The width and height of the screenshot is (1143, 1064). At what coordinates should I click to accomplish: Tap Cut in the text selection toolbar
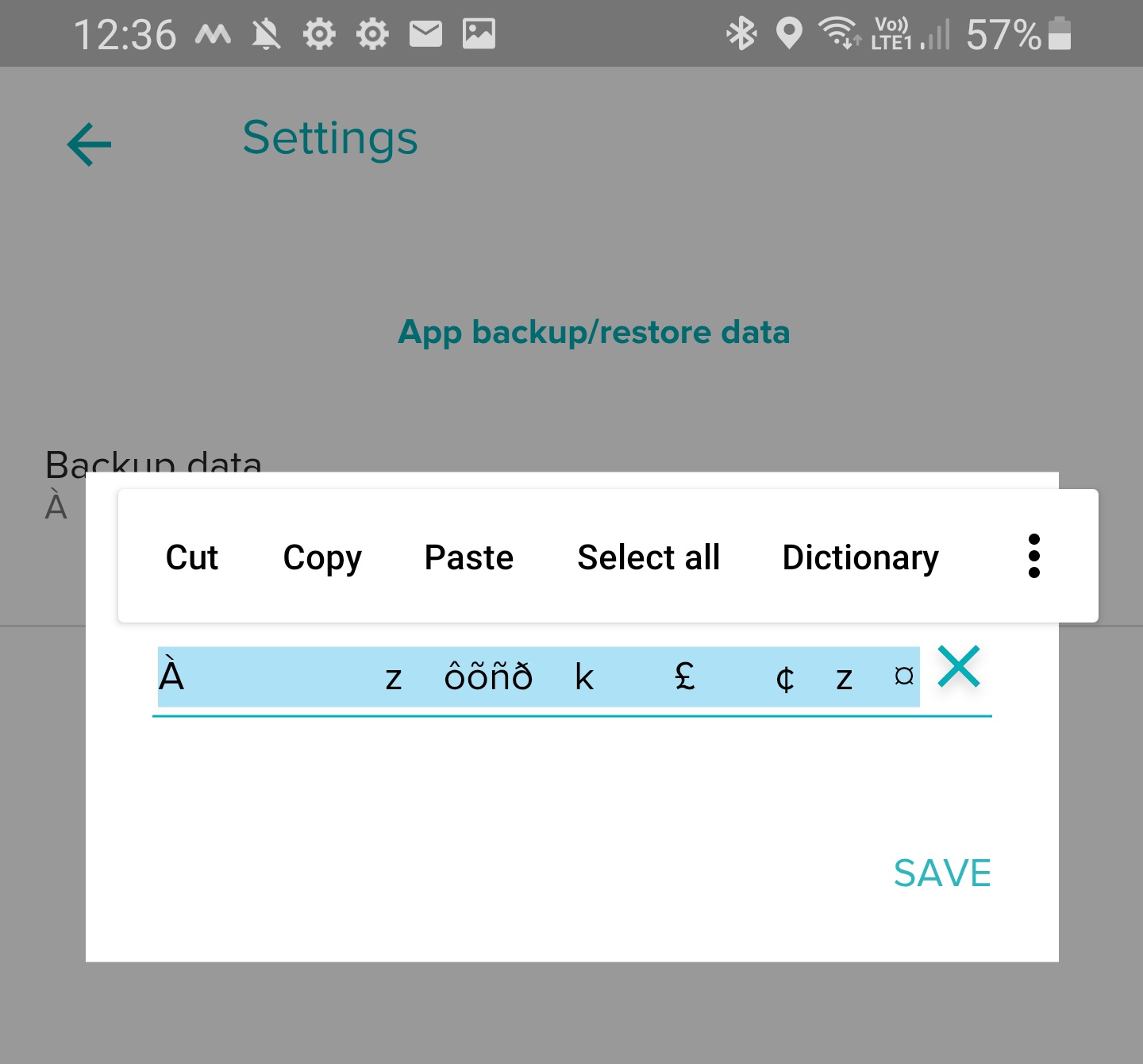click(191, 557)
